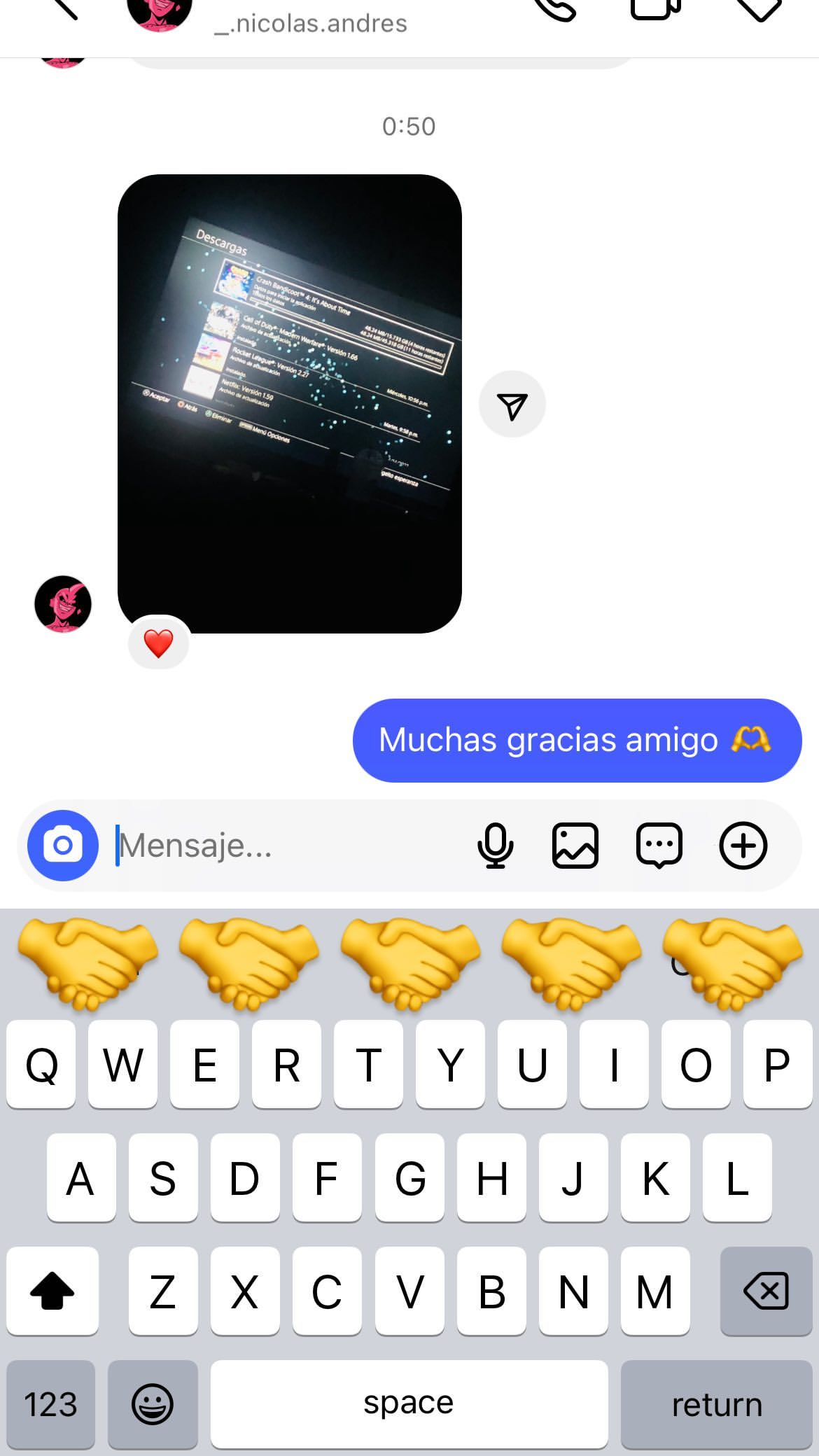Start a voice call with _.nicolas.andres
This screenshot has height=1456, width=819.
click(555, 8)
